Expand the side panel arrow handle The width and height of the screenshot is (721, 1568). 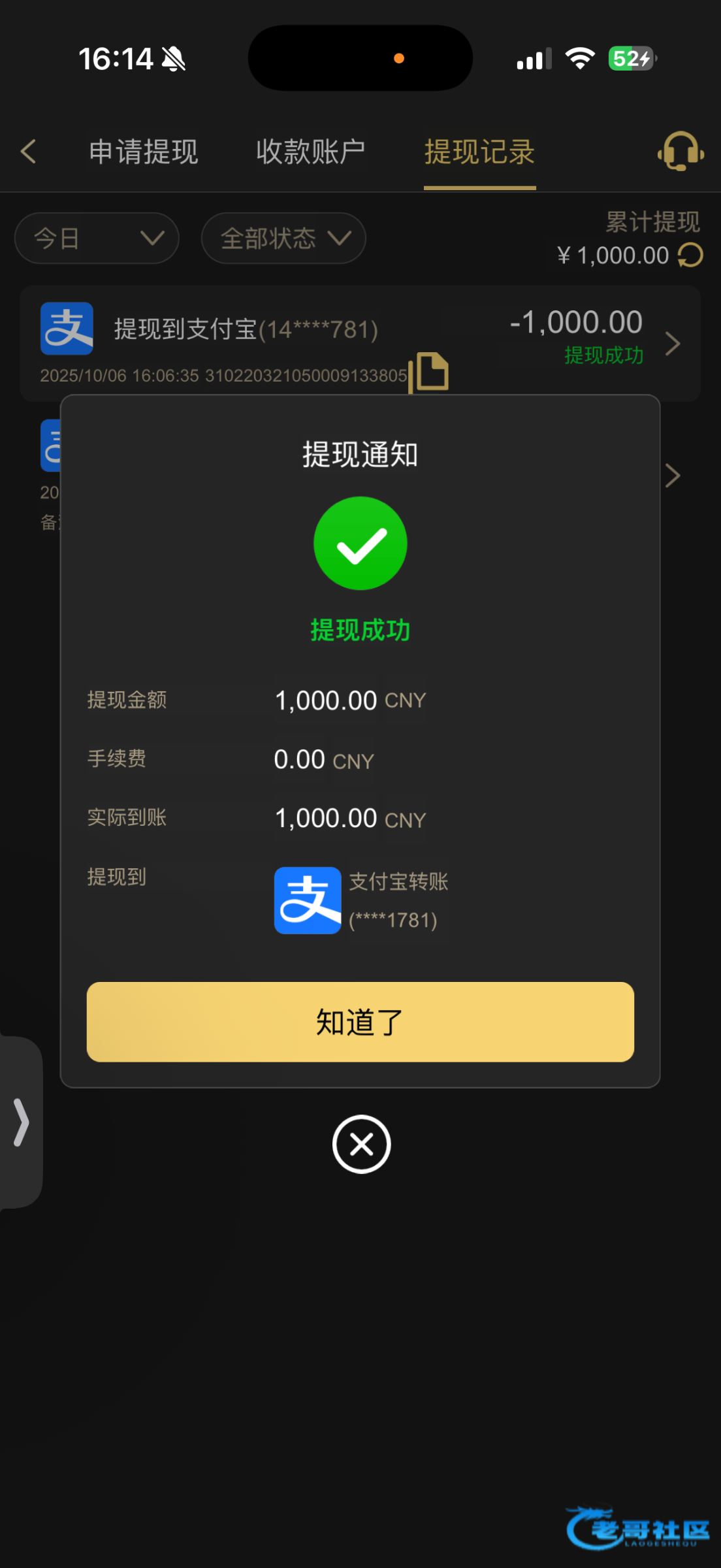(21, 1122)
